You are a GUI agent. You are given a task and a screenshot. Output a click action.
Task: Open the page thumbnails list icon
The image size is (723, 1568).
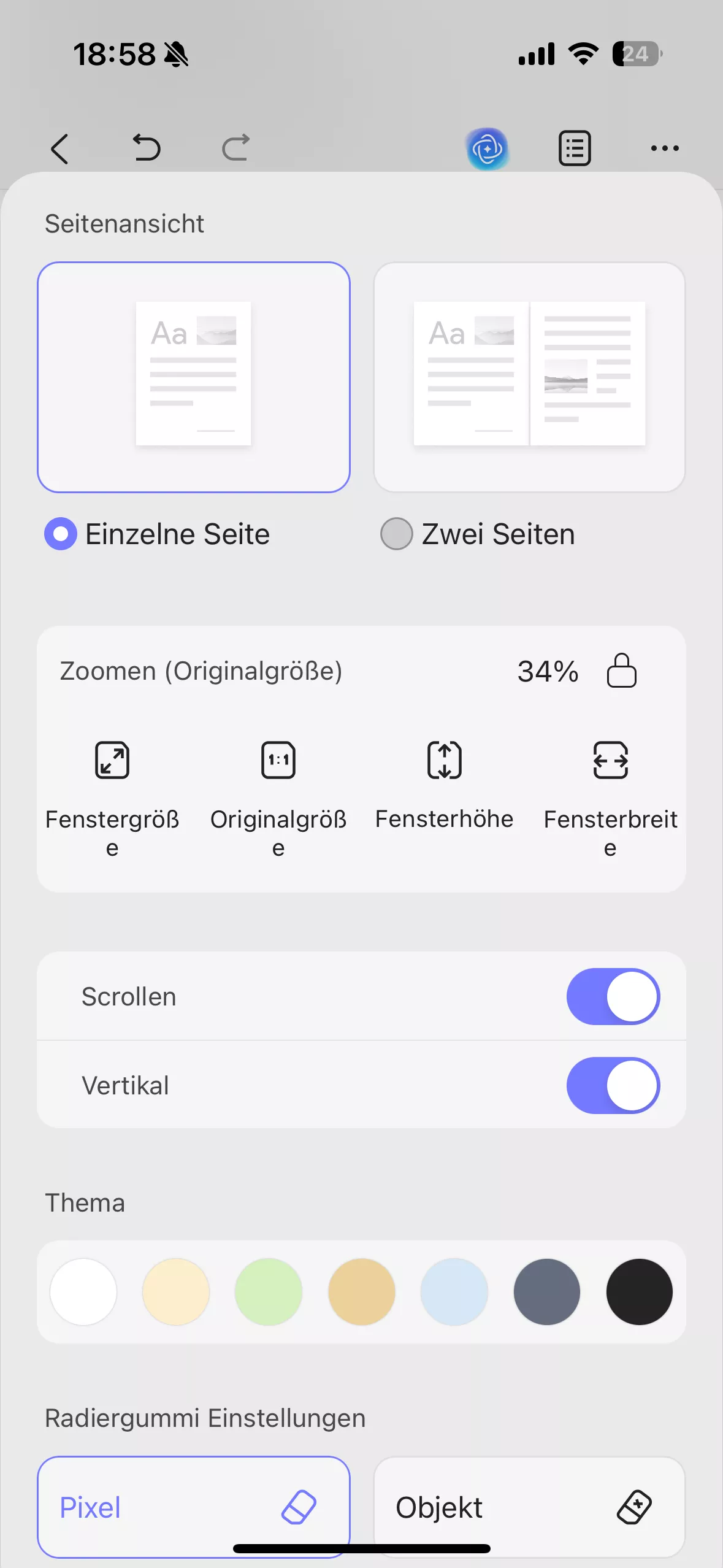point(573,148)
